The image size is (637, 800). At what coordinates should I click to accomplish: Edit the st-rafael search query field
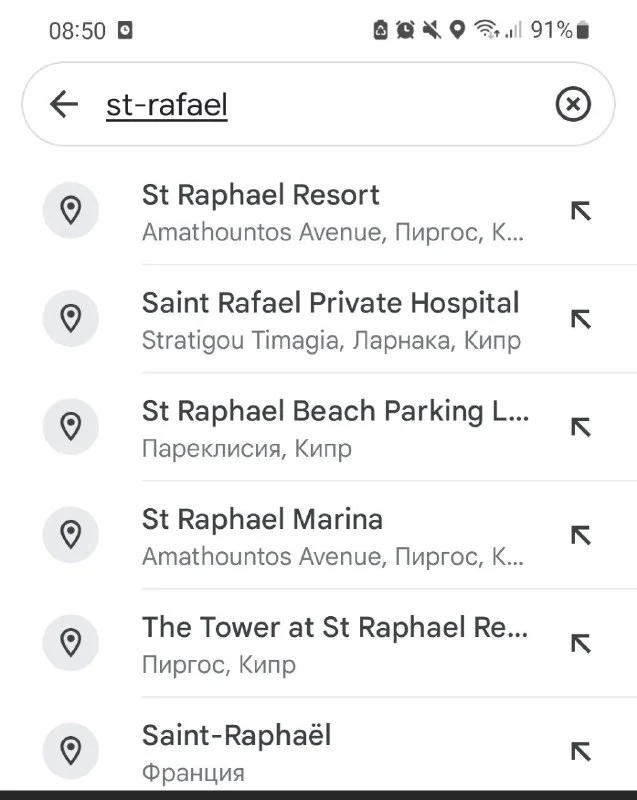tap(320, 105)
